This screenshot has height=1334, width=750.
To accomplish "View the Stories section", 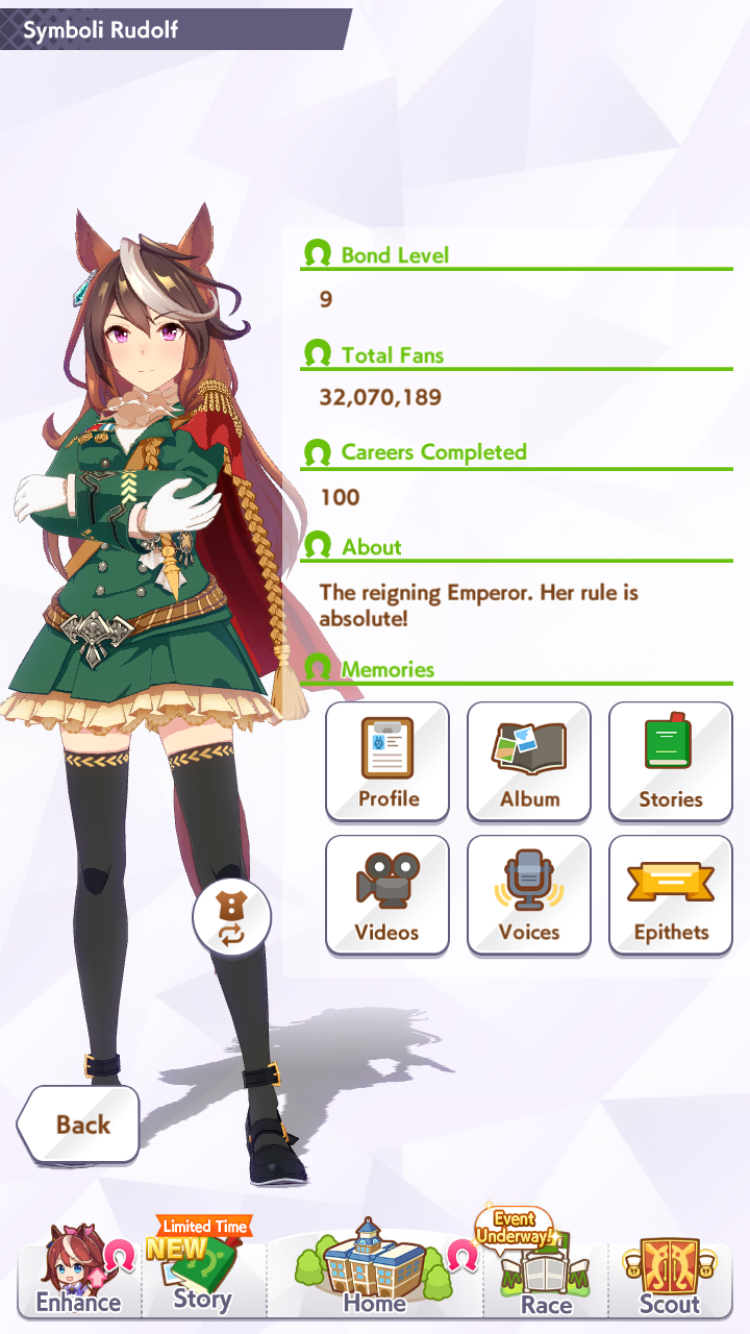I will click(671, 761).
